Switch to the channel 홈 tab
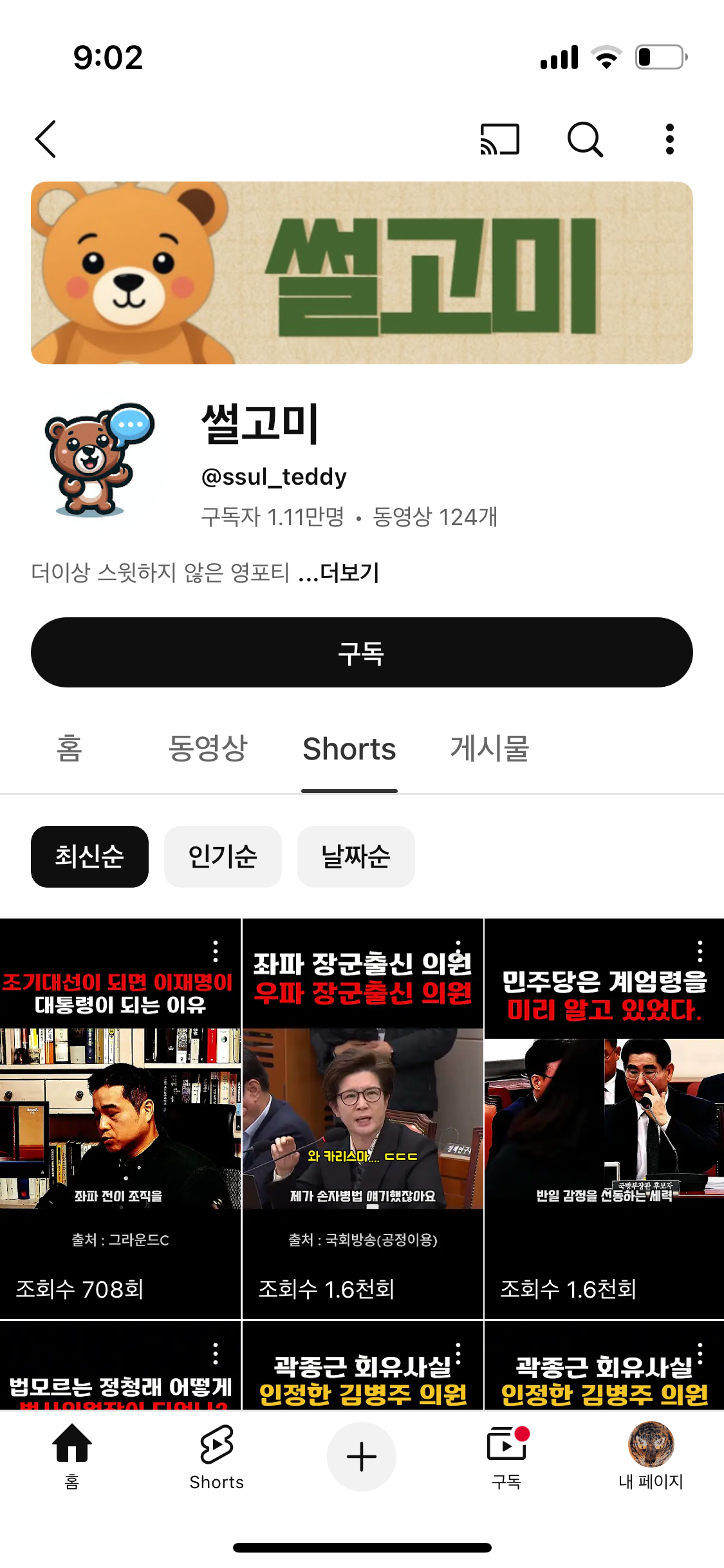The height and width of the screenshot is (1568, 724). (70, 749)
